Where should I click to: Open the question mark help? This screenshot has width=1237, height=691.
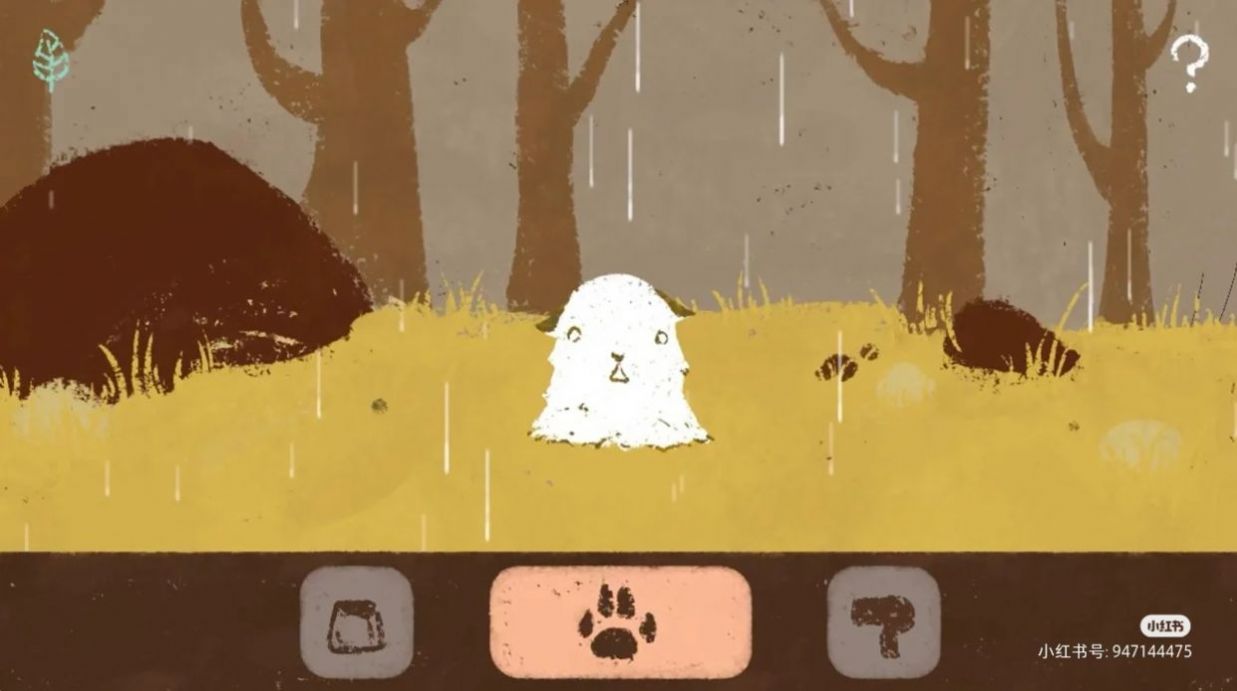[x=1190, y=62]
